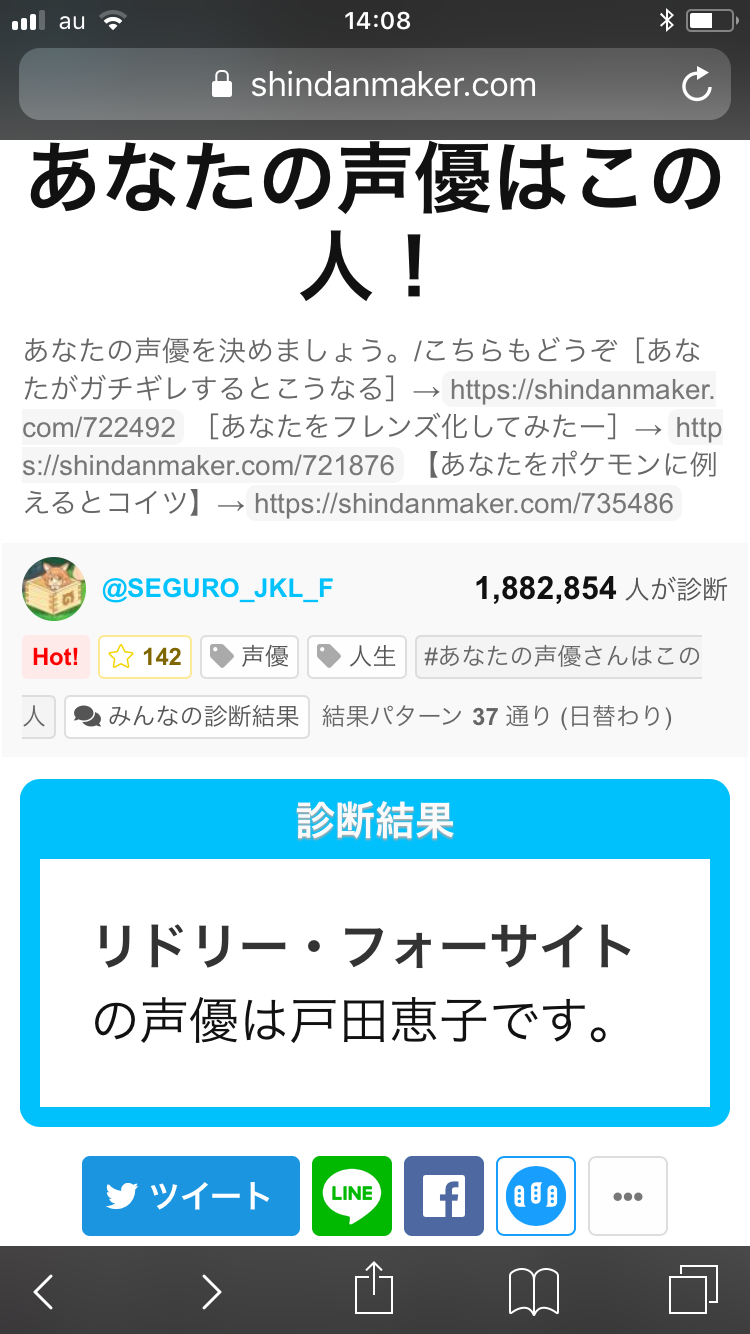This screenshot has height=1334, width=750.
Task: Open the 人生 tag
Action: [357, 657]
